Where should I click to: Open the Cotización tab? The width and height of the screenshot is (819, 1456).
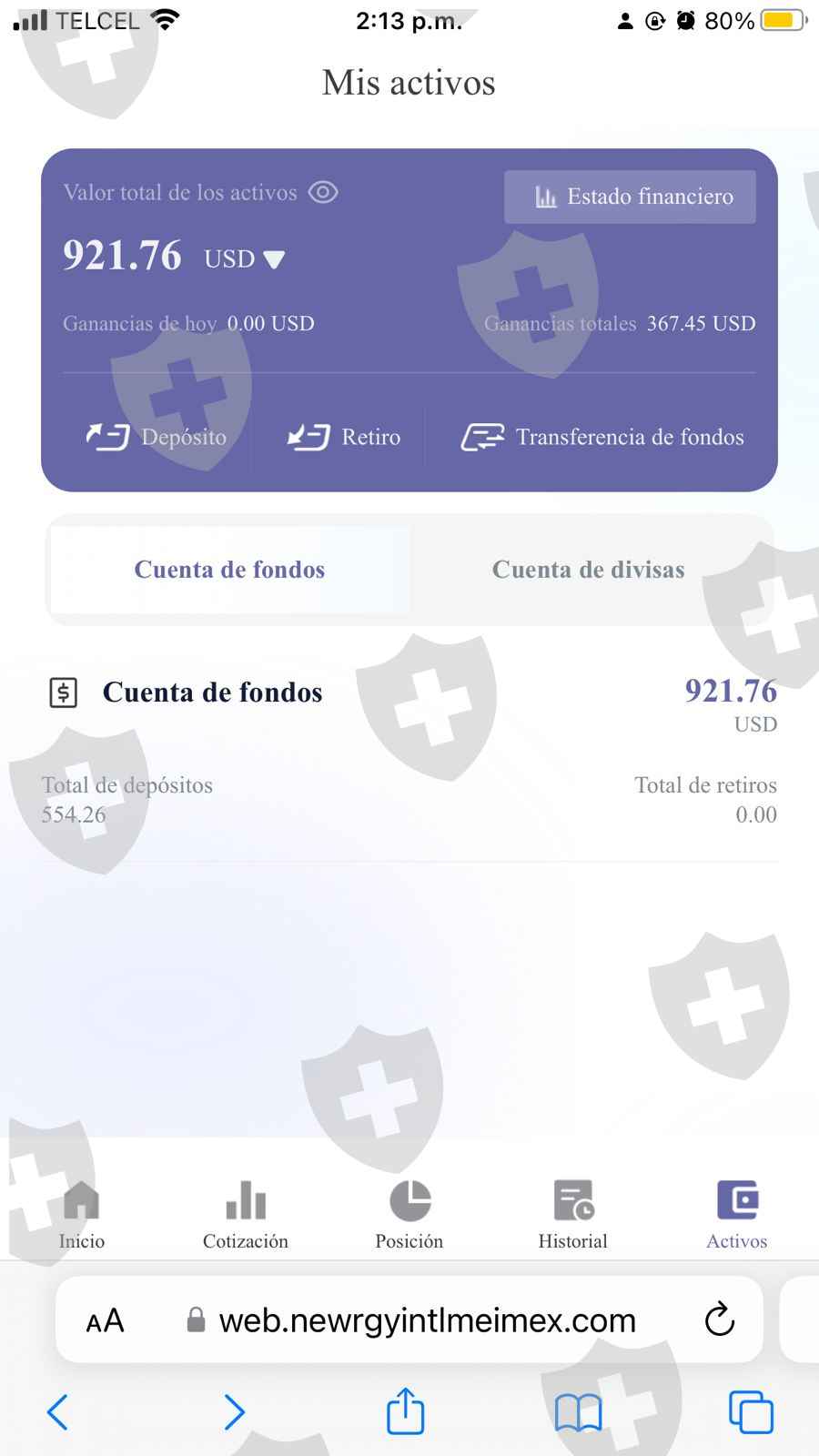246,1215
